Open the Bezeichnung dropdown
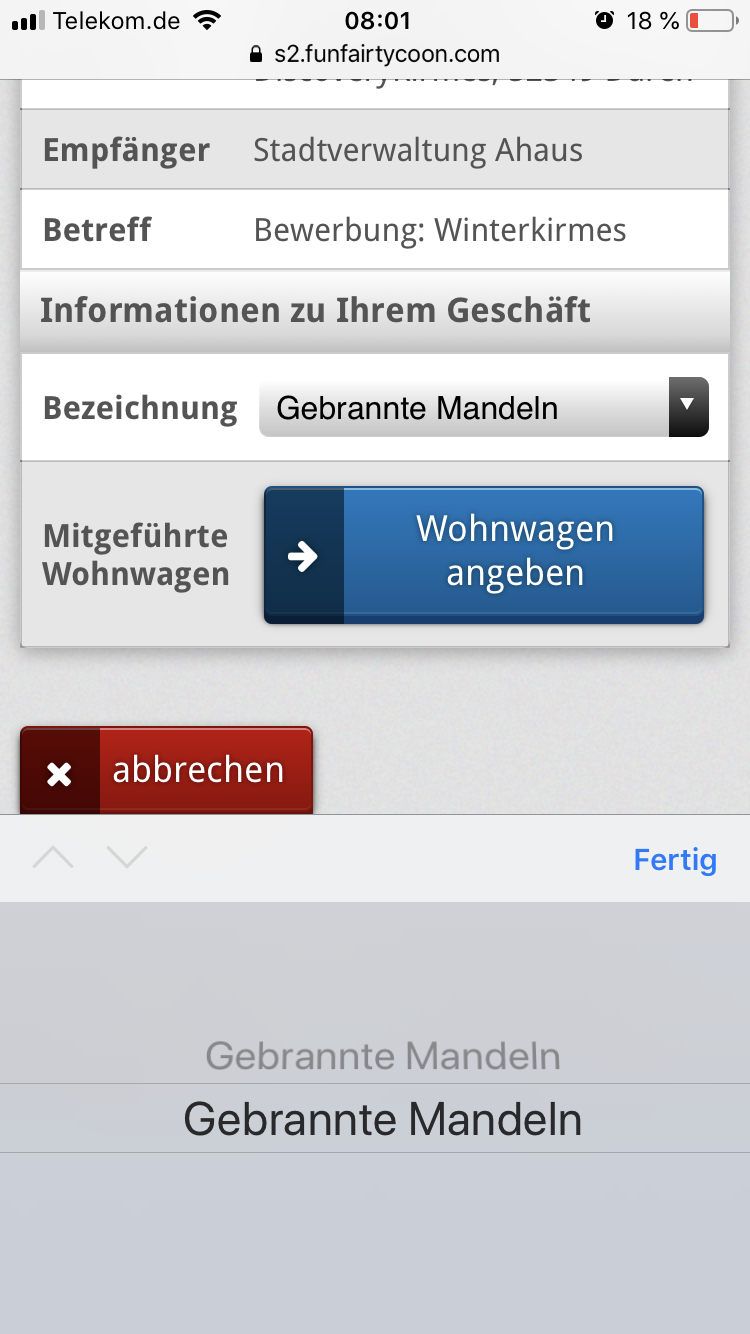 (x=483, y=407)
